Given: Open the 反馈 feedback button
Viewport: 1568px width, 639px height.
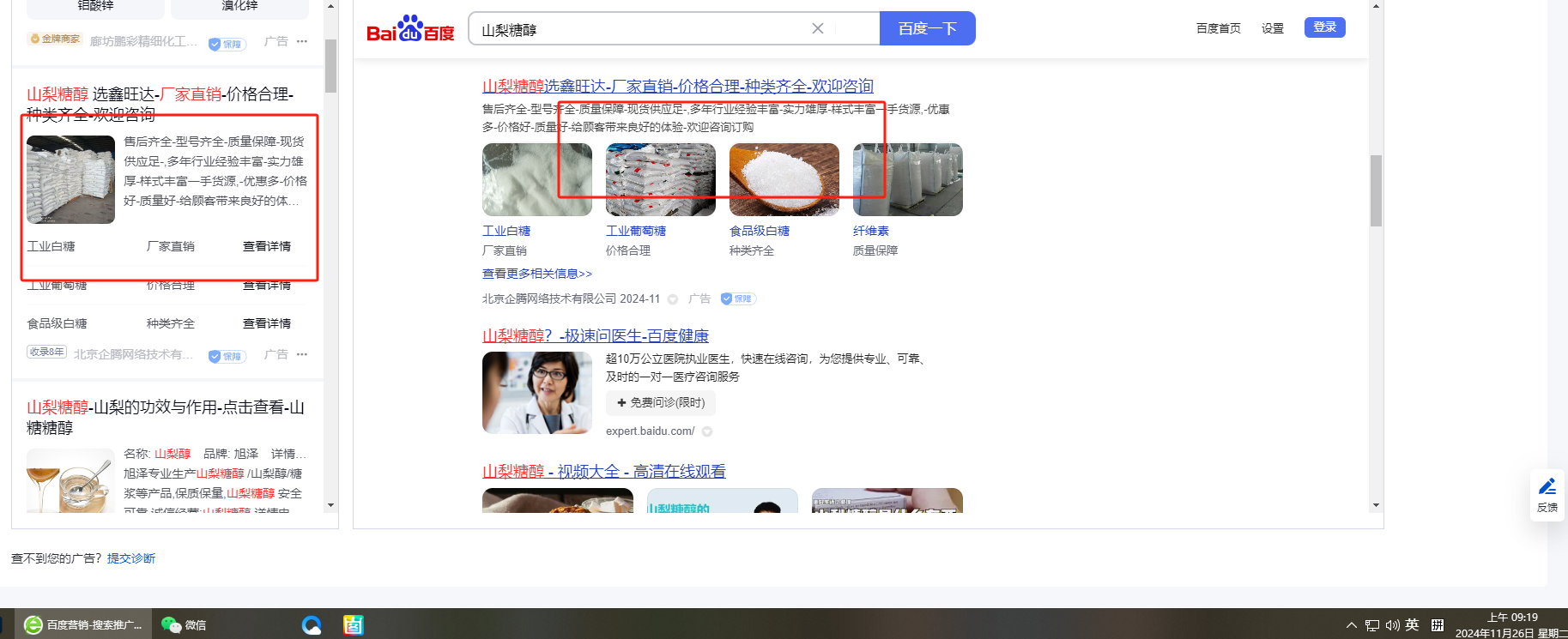Looking at the screenshot, I should [1547, 496].
